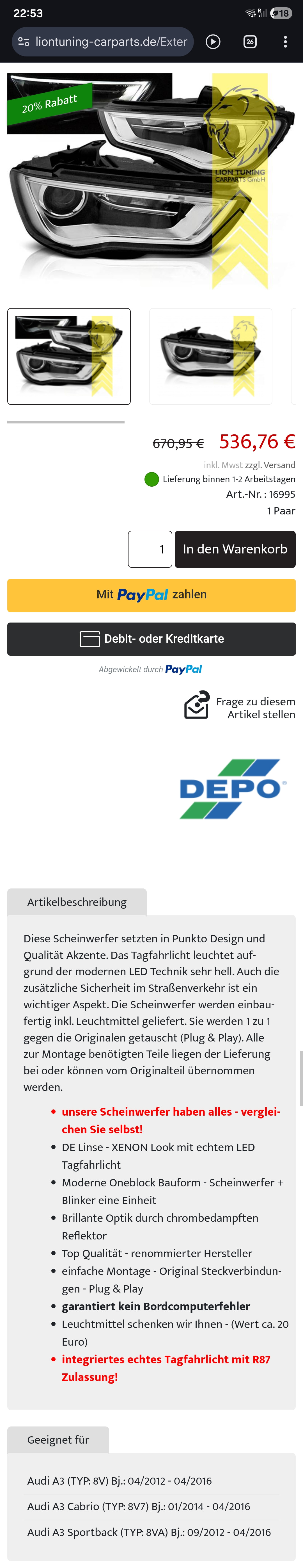The height and width of the screenshot is (1568, 303).
Task: Open the DEPO manufacturer logo link
Action: click(x=232, y=788)
